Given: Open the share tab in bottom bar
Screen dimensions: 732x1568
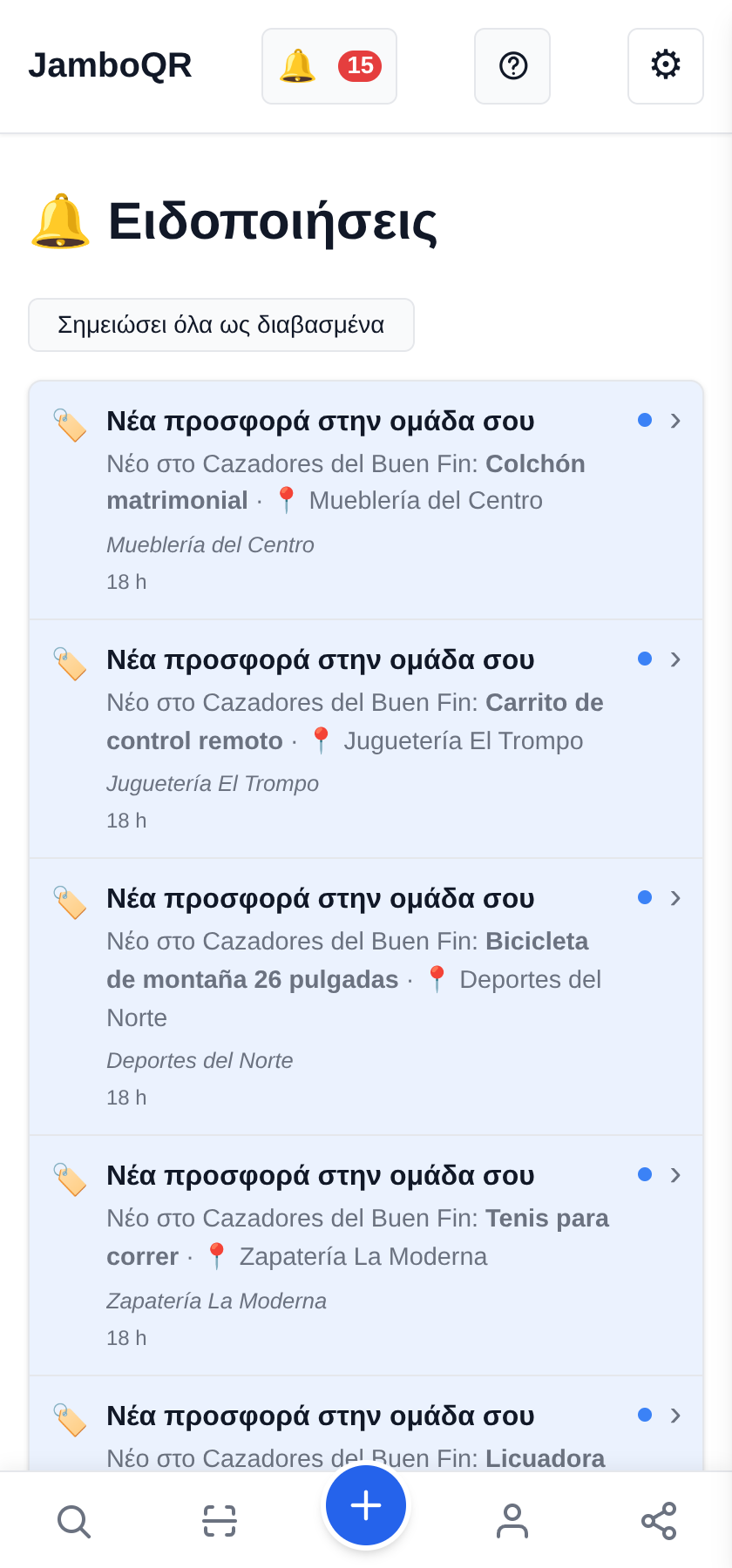Looking at the screenshot, I should 659,1521.
